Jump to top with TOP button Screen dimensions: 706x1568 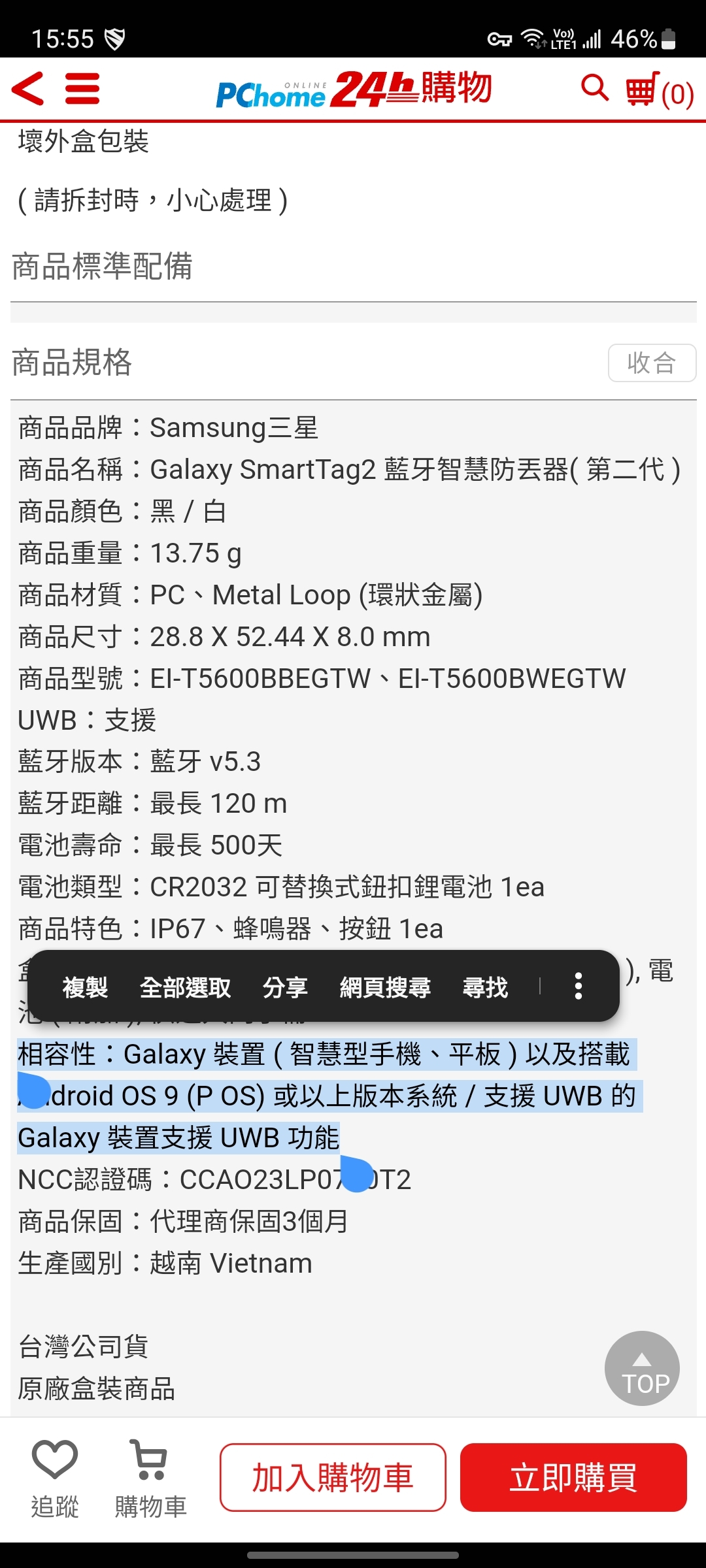[642, 1368]
